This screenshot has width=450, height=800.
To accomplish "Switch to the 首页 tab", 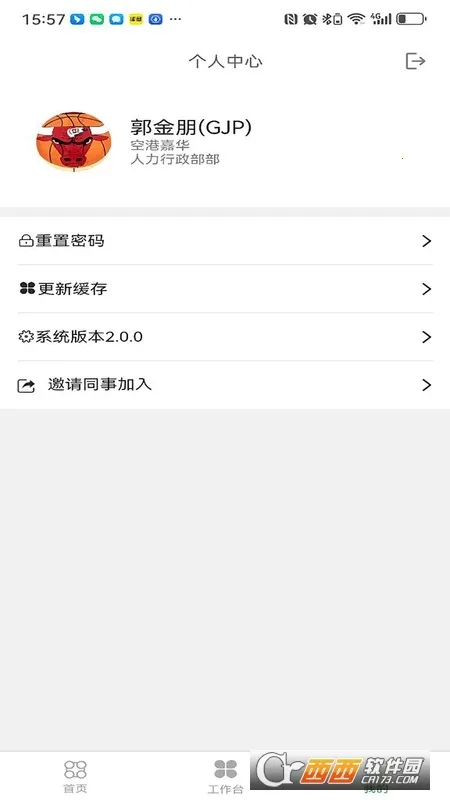I will (x=75, y=777).
